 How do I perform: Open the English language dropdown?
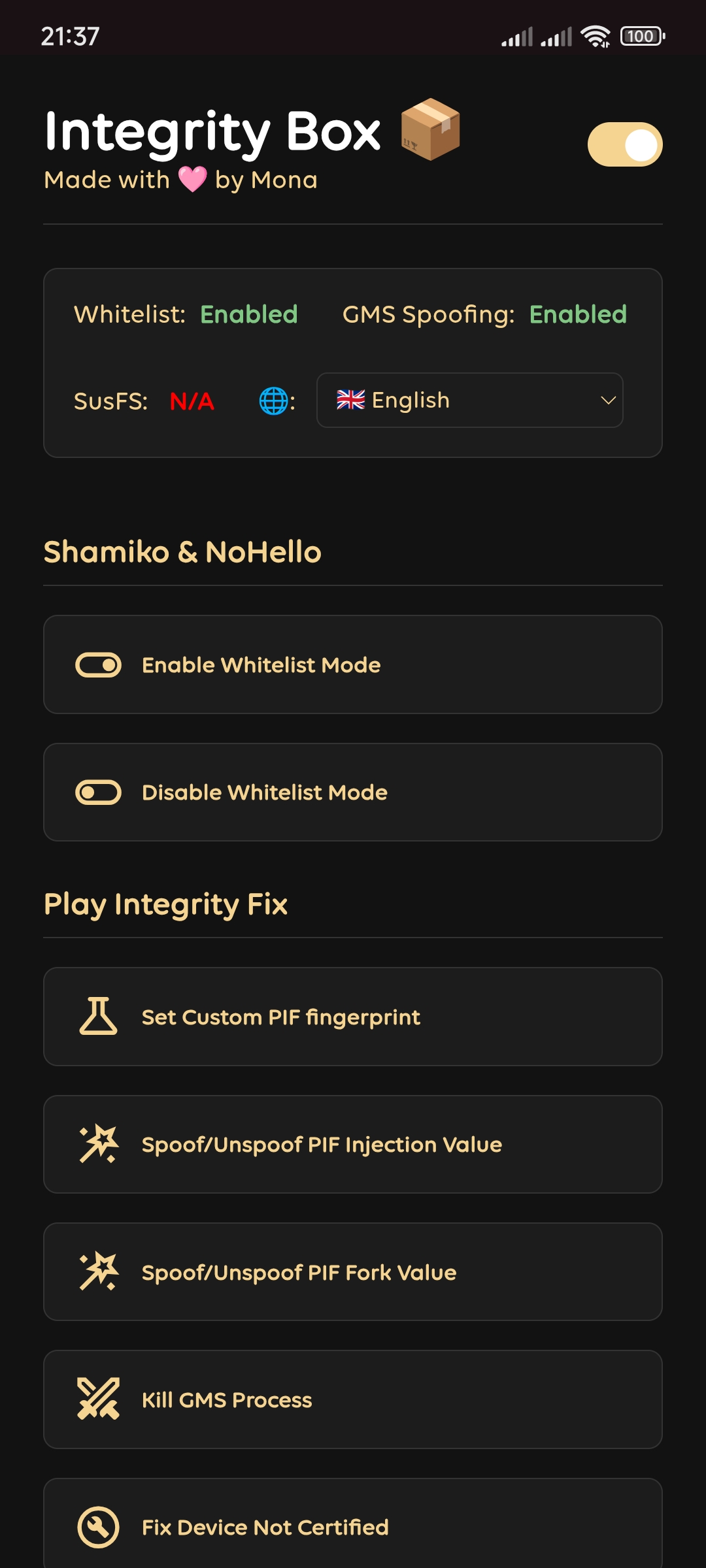click(x=469, y=400)
